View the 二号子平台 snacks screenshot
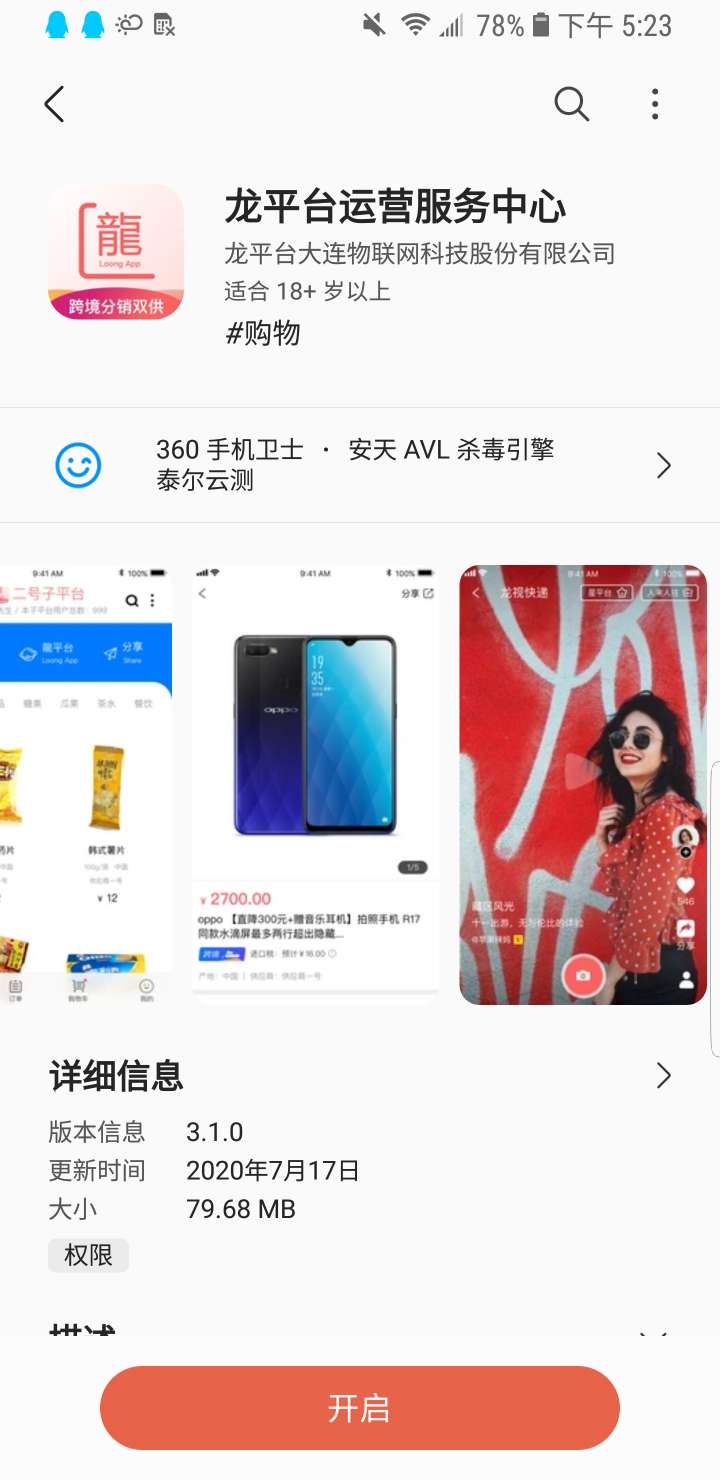 [86, 785]
